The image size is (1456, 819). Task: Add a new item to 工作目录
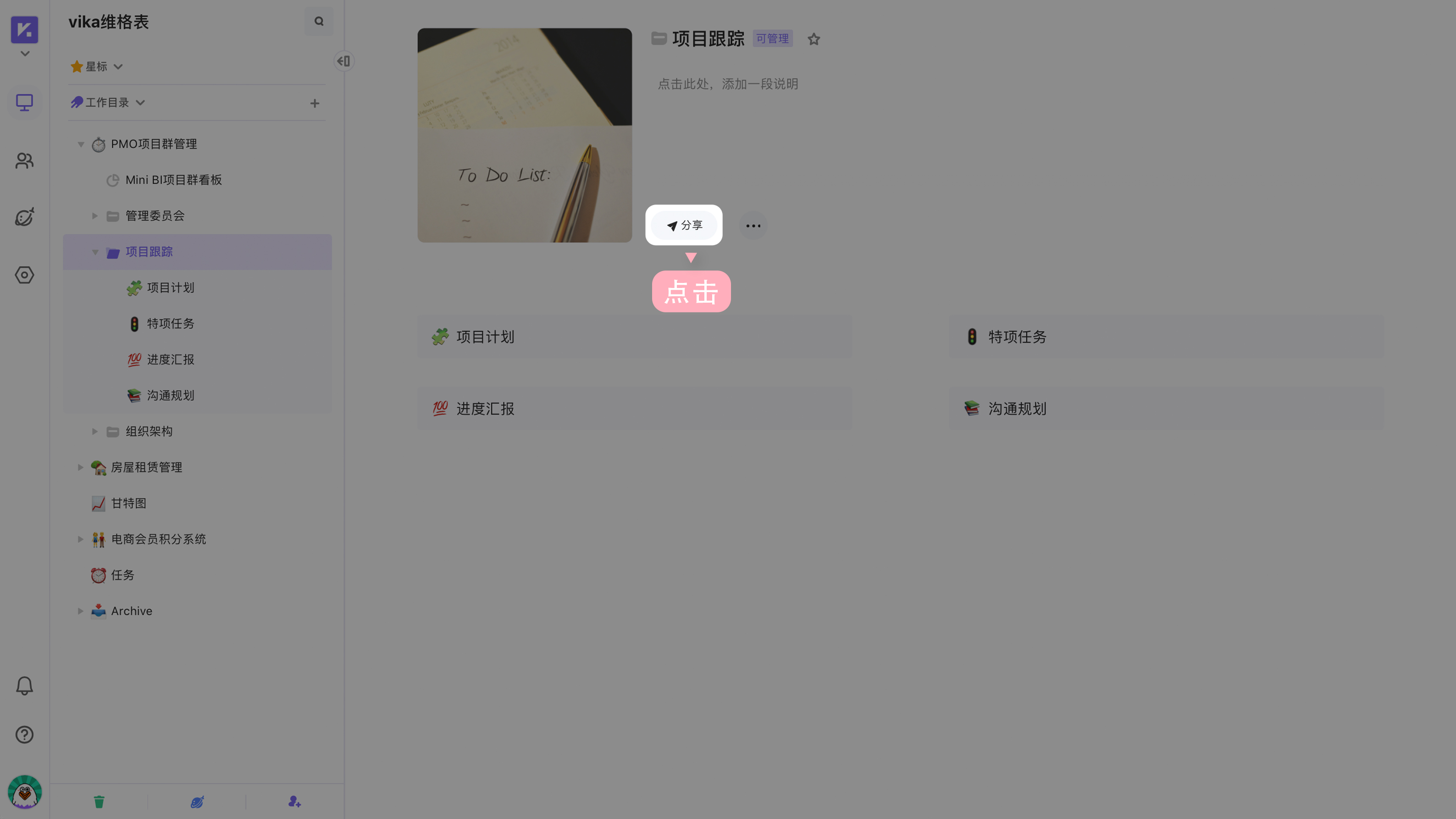pos(315,103)
